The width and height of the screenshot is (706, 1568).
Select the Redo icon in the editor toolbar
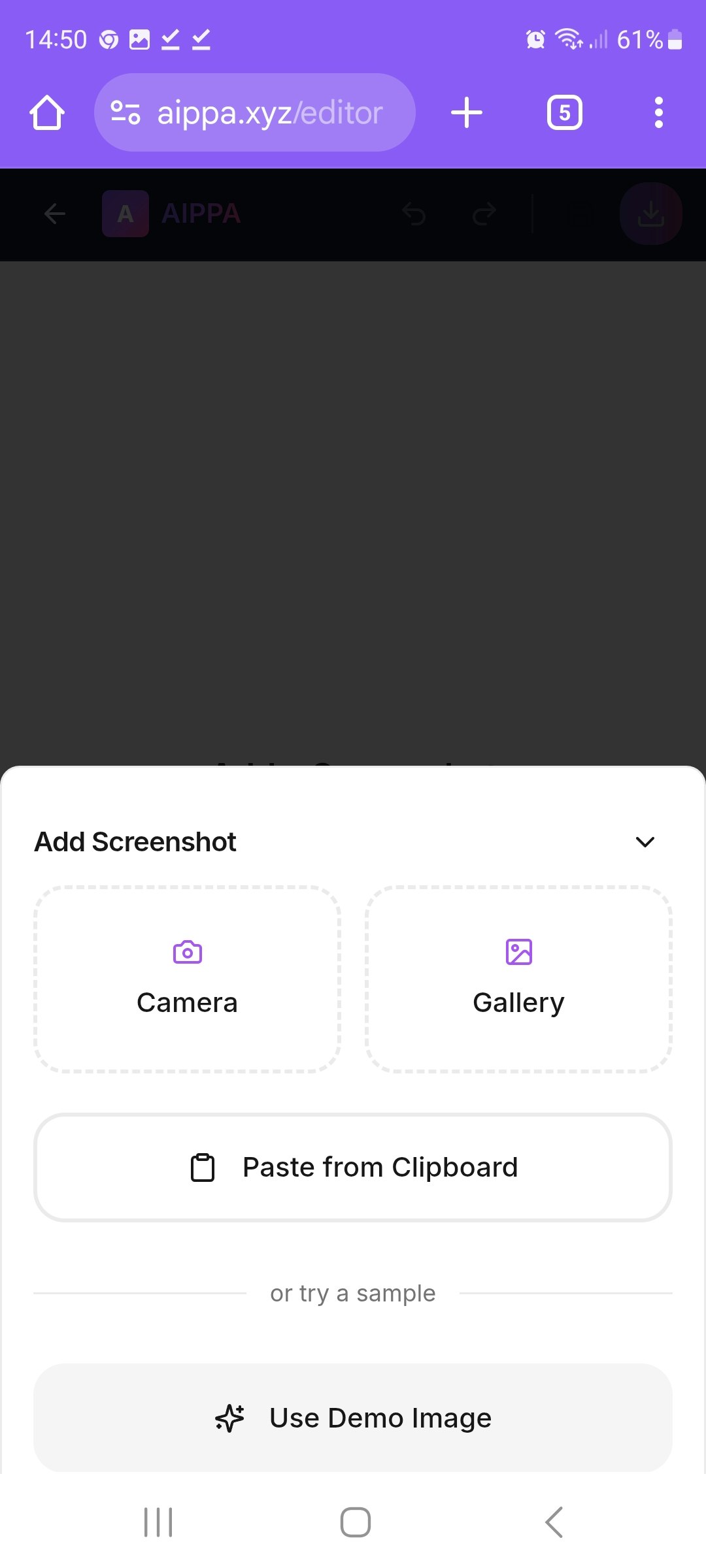(x=482, y=214)
